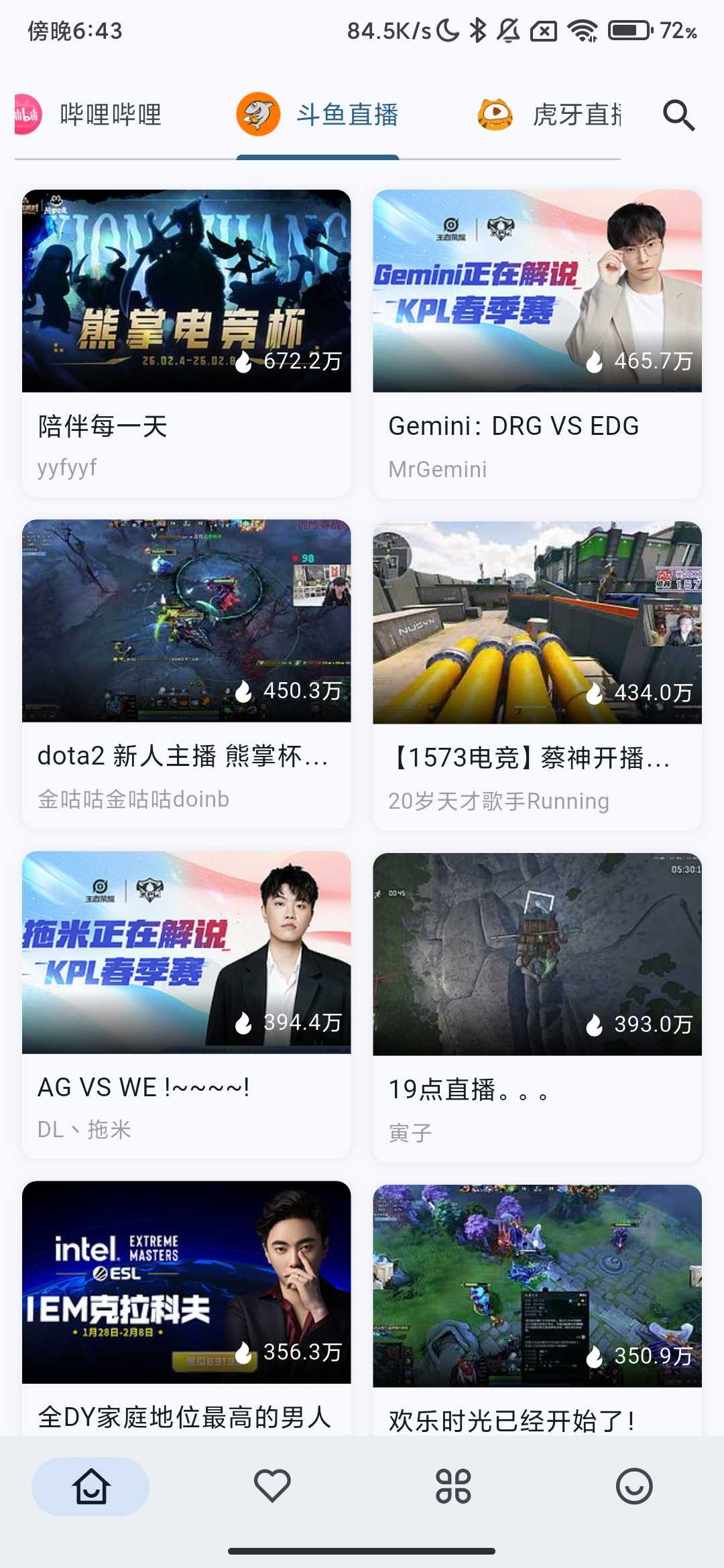Open 寅子's 19点直播 stream
724x1568 pixels.
[x=537, y=954]
